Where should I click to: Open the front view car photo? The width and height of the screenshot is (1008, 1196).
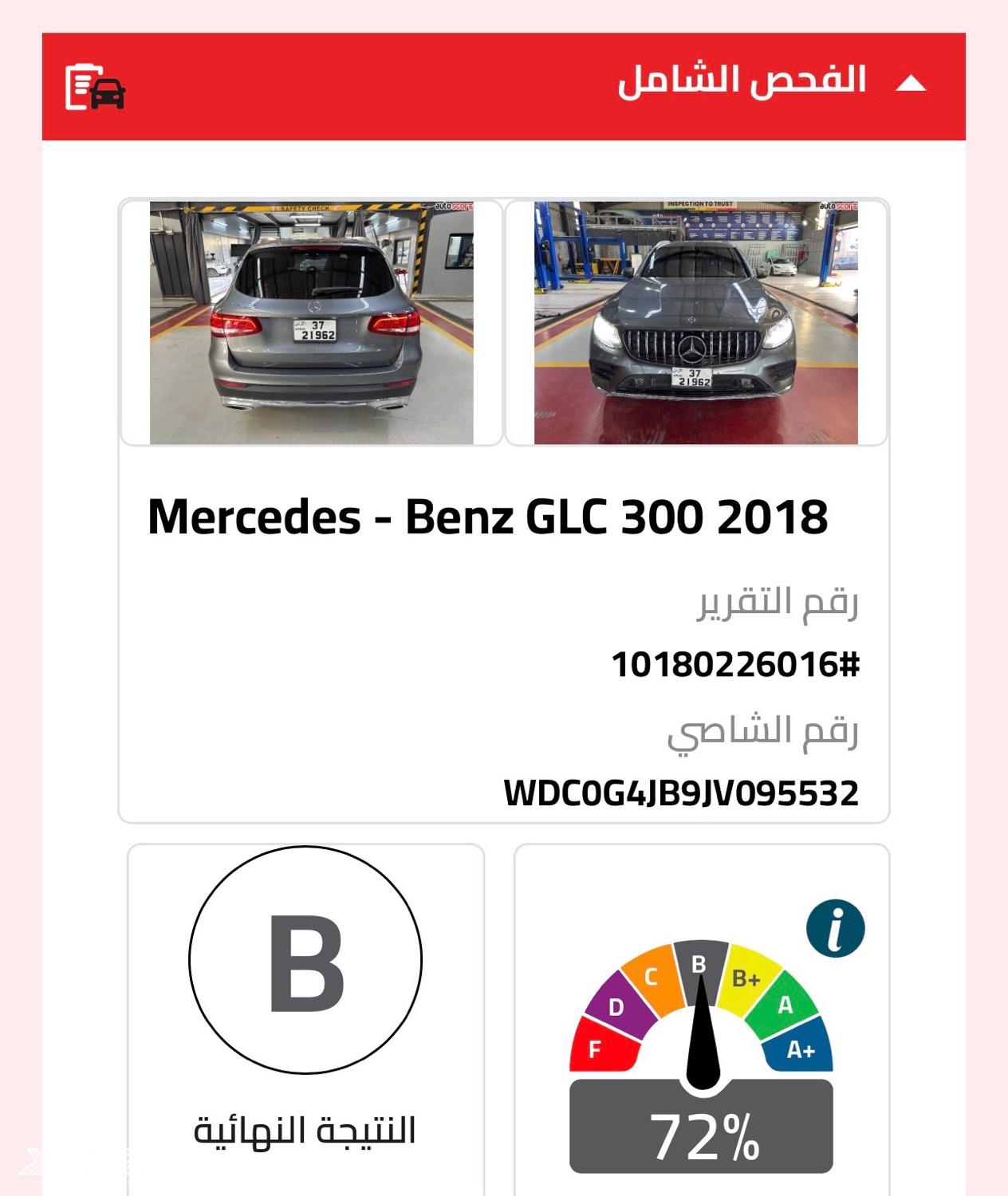(696, 323)
